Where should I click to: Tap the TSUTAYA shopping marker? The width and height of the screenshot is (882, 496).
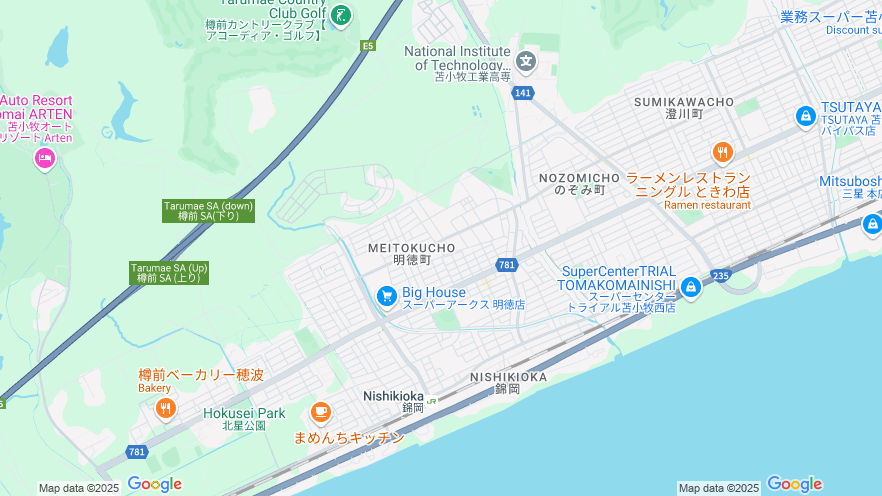(805, 117)
